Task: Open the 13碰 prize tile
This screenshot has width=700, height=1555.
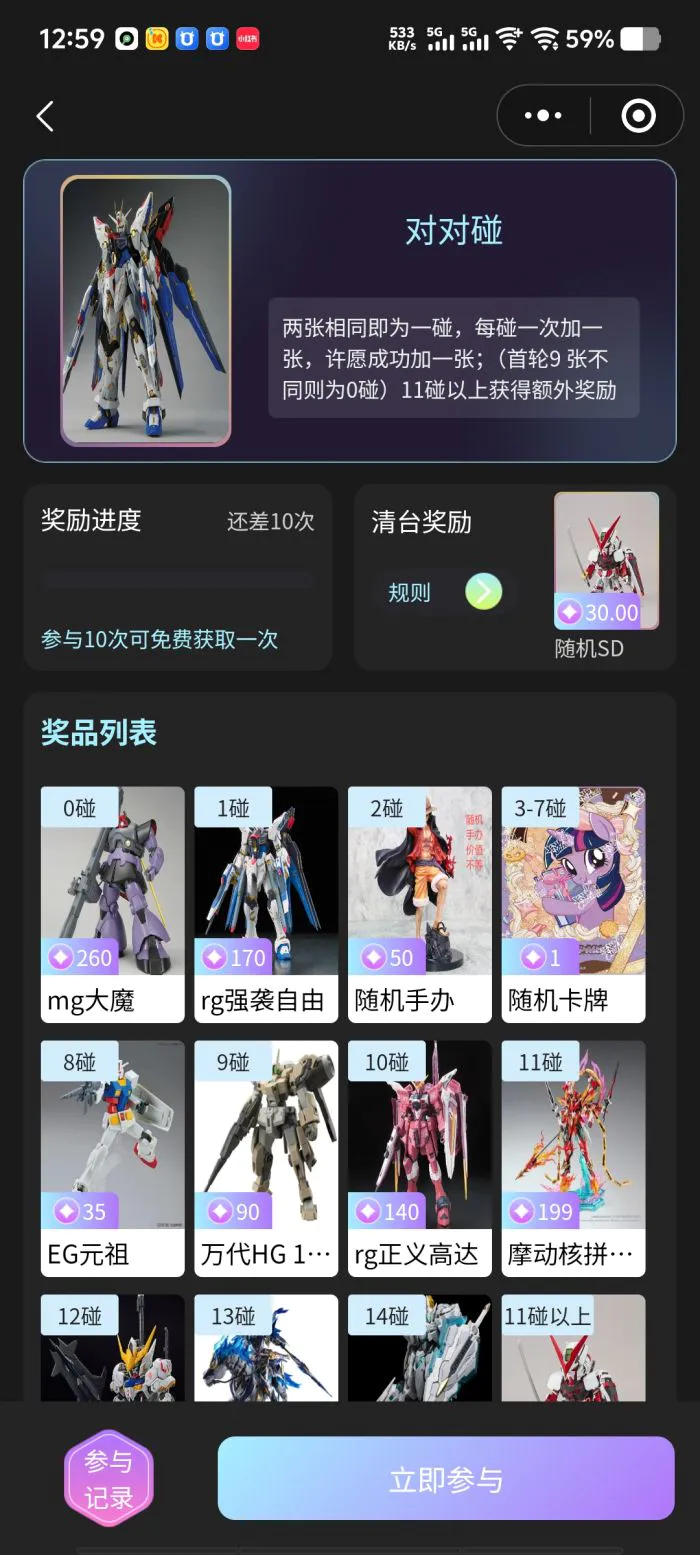Action: point(266,1350)
